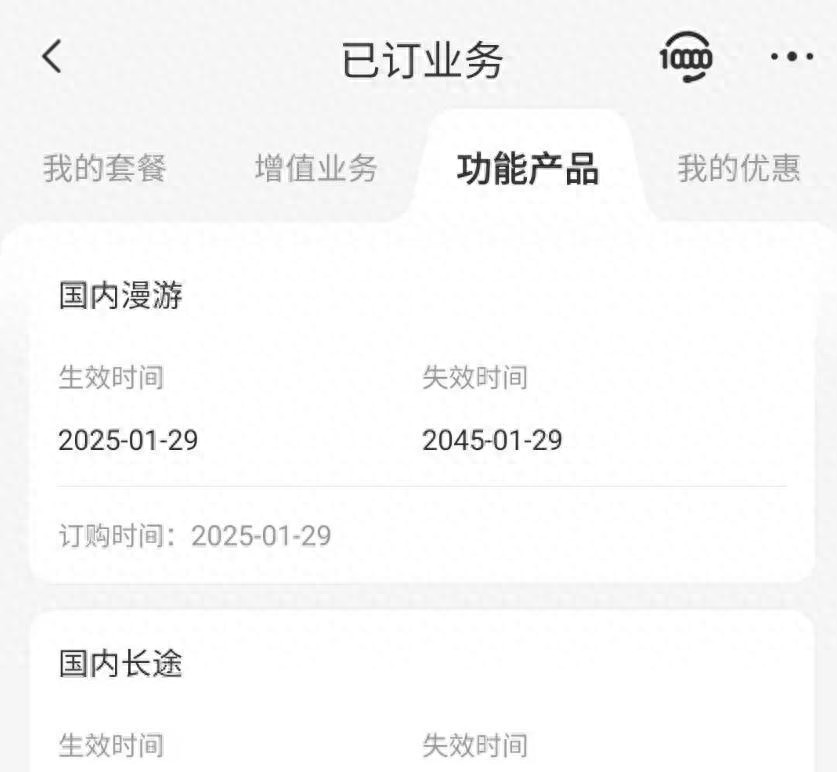Screen dimensions: 837x772
Task: Switch to the 我的套餐 tab
Action: [x=104, y=168]
